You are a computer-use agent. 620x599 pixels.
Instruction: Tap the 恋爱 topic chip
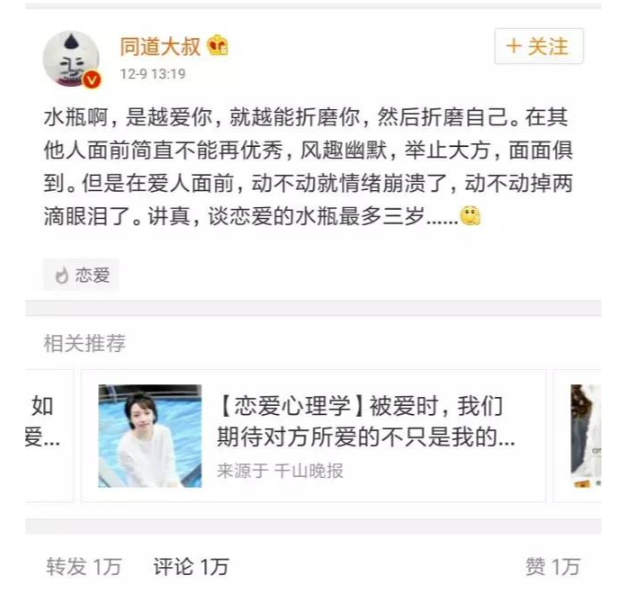(x=82, y=275)
